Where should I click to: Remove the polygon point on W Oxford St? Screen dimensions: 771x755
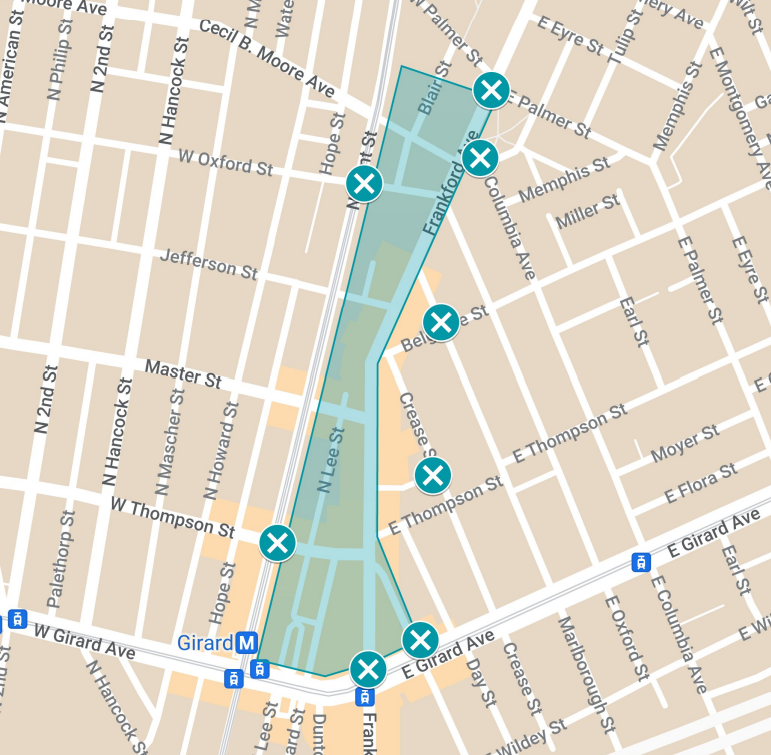tap(364, 184)
